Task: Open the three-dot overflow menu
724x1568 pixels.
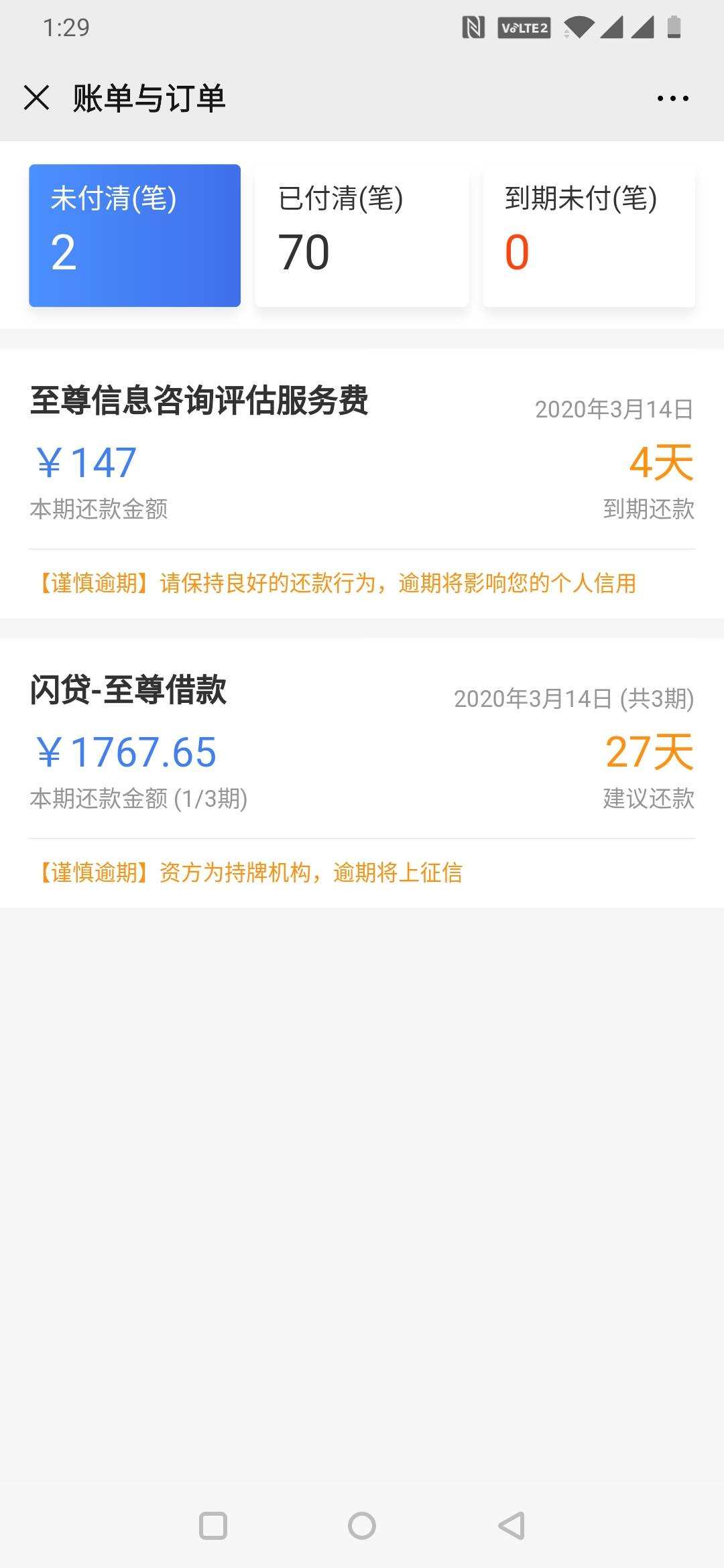Action: (672, 99)
